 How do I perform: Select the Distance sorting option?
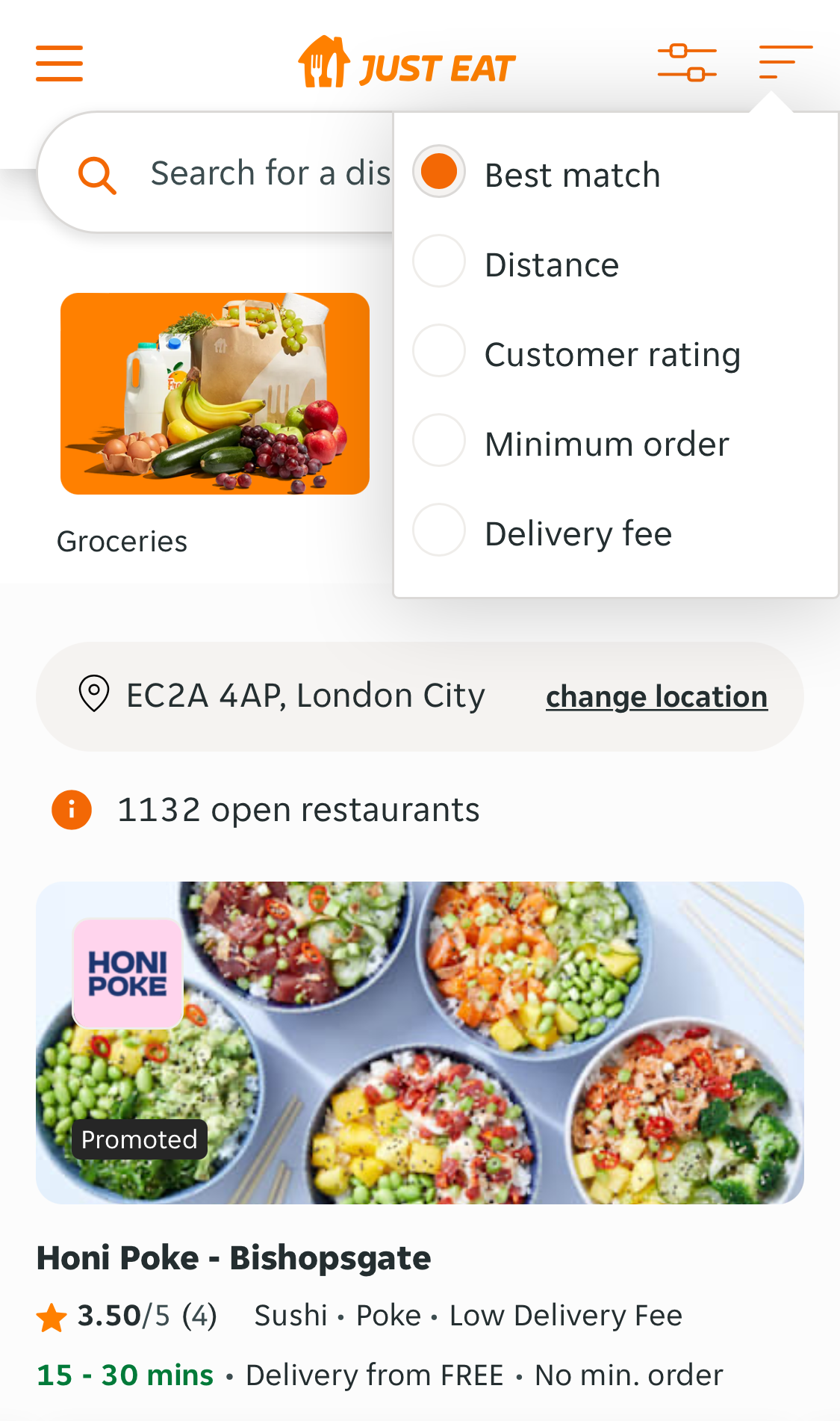pyautogui.click(x=438, y=261)
